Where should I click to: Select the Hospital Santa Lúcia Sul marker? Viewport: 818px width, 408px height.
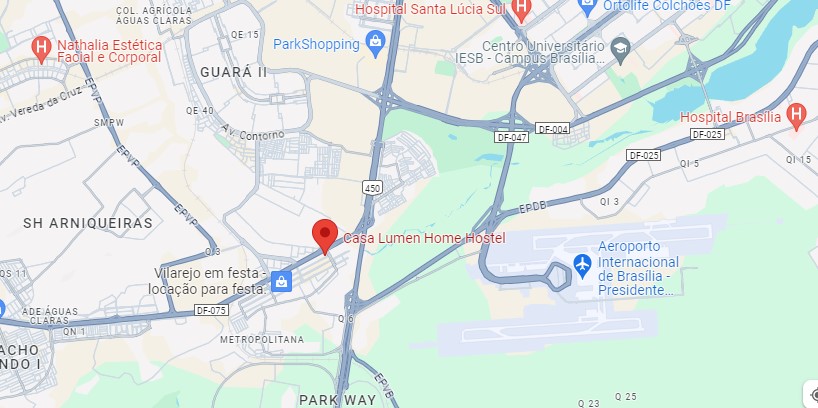pos(520,9)
